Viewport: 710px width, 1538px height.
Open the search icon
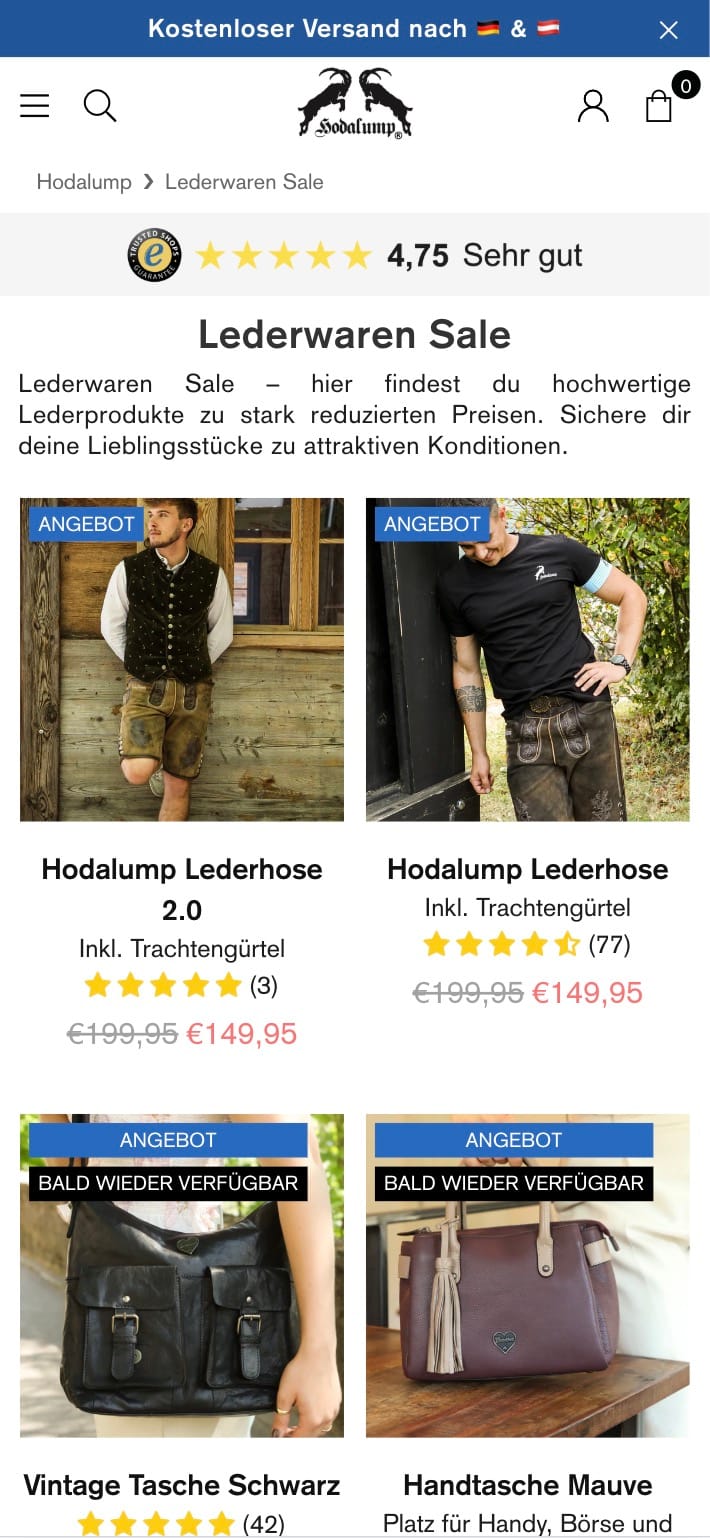pos(99,105)
